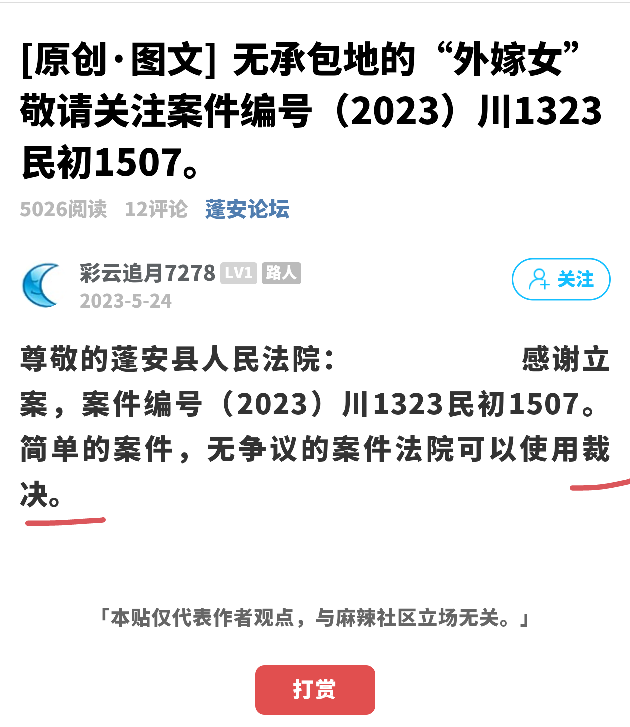Tap the 打赏 reward button
This screenshot has height=727, width=630.
(314, 689)
